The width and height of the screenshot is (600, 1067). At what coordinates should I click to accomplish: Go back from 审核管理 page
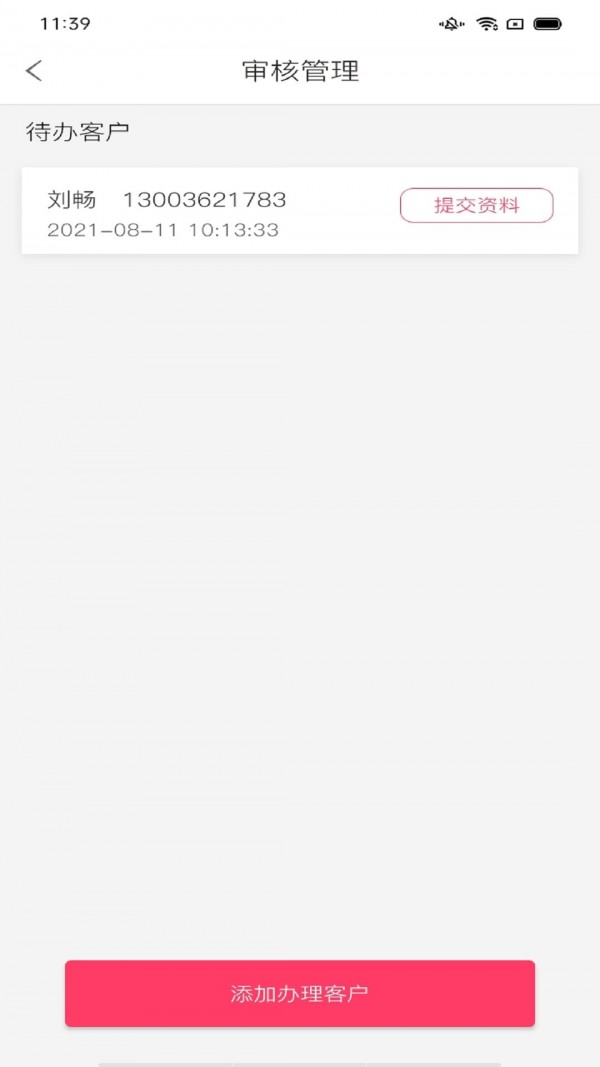coord(34,71)
